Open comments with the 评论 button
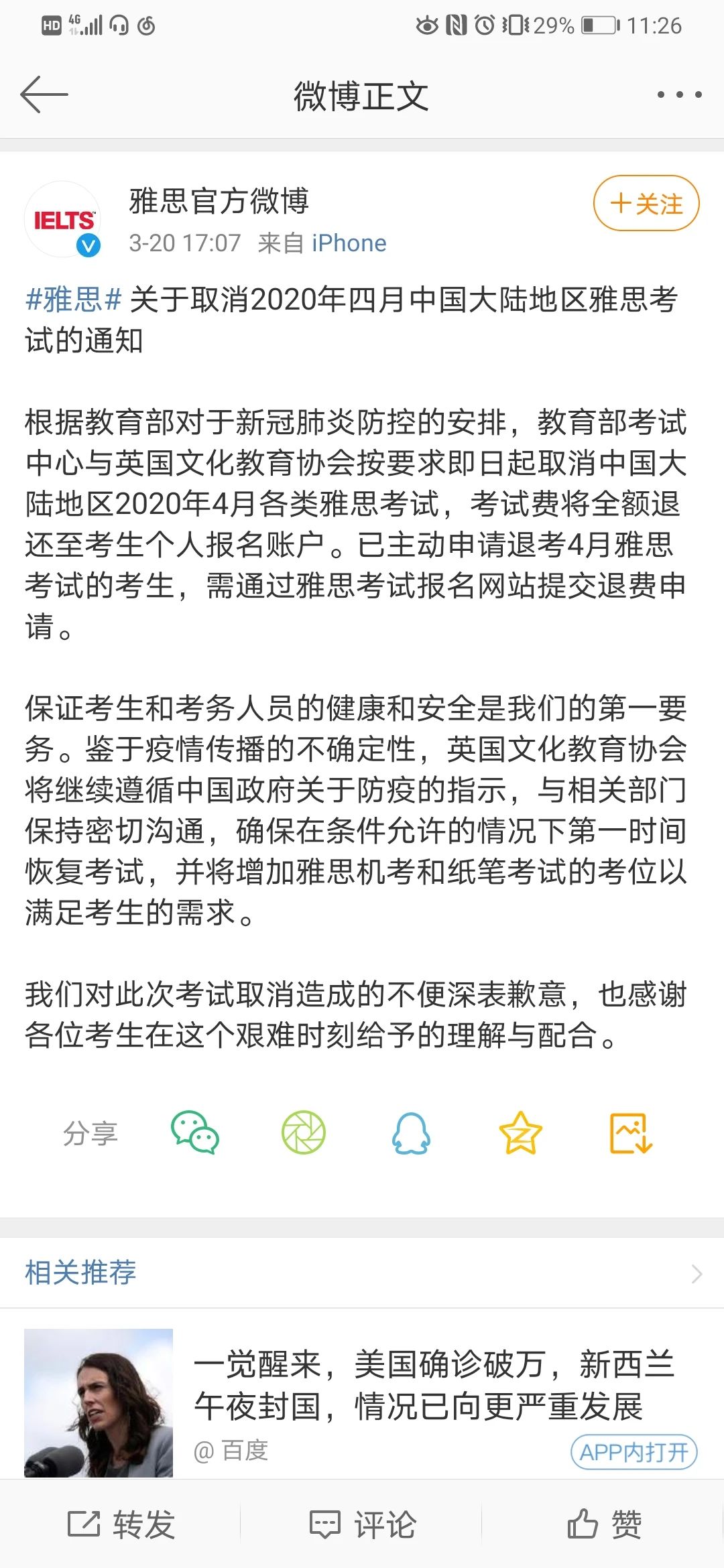The width and height of the screenshot is (724, 1568). 362,1524
